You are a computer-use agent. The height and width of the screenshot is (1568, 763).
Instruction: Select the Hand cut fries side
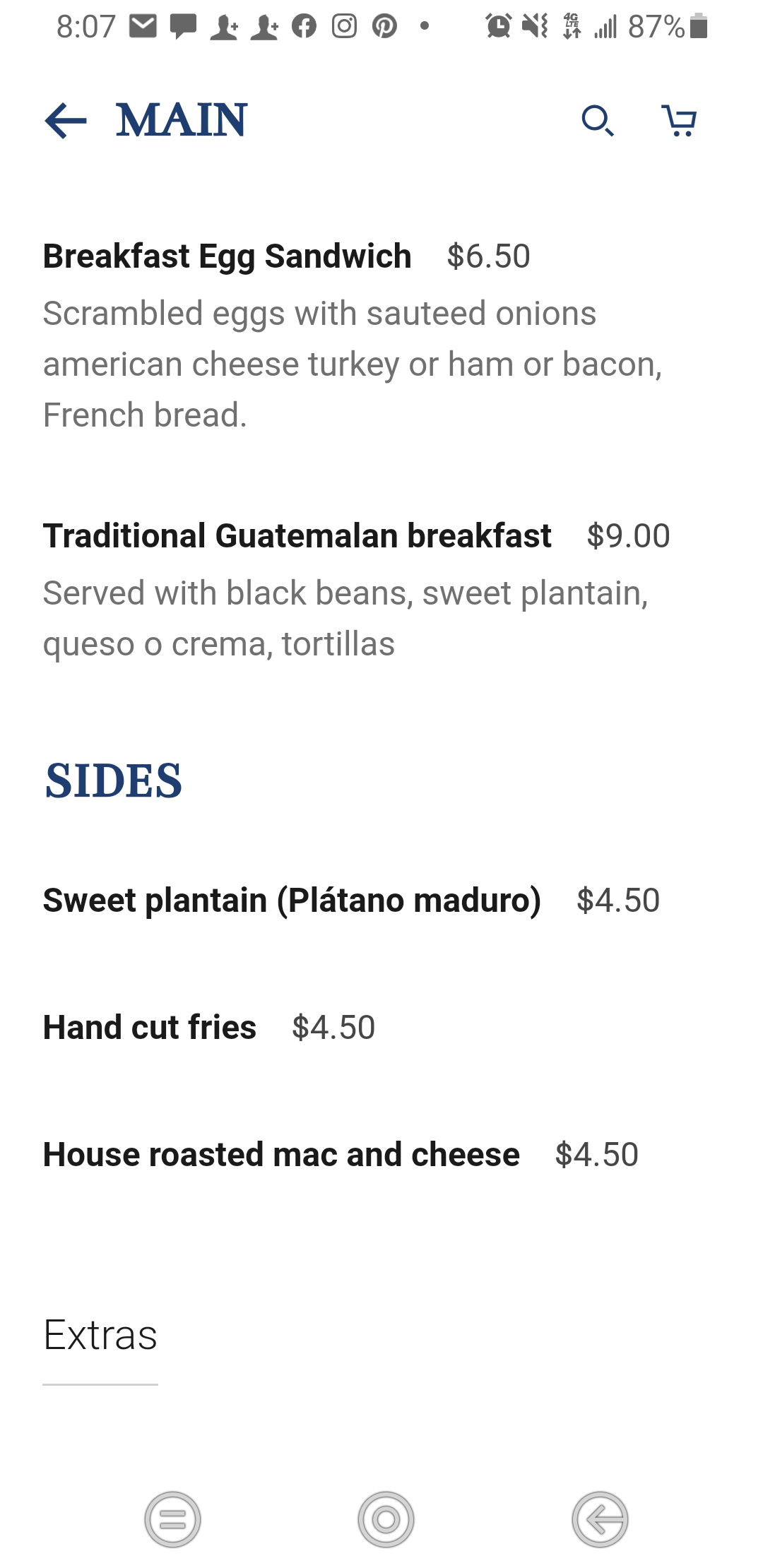tap(150, 1028)
